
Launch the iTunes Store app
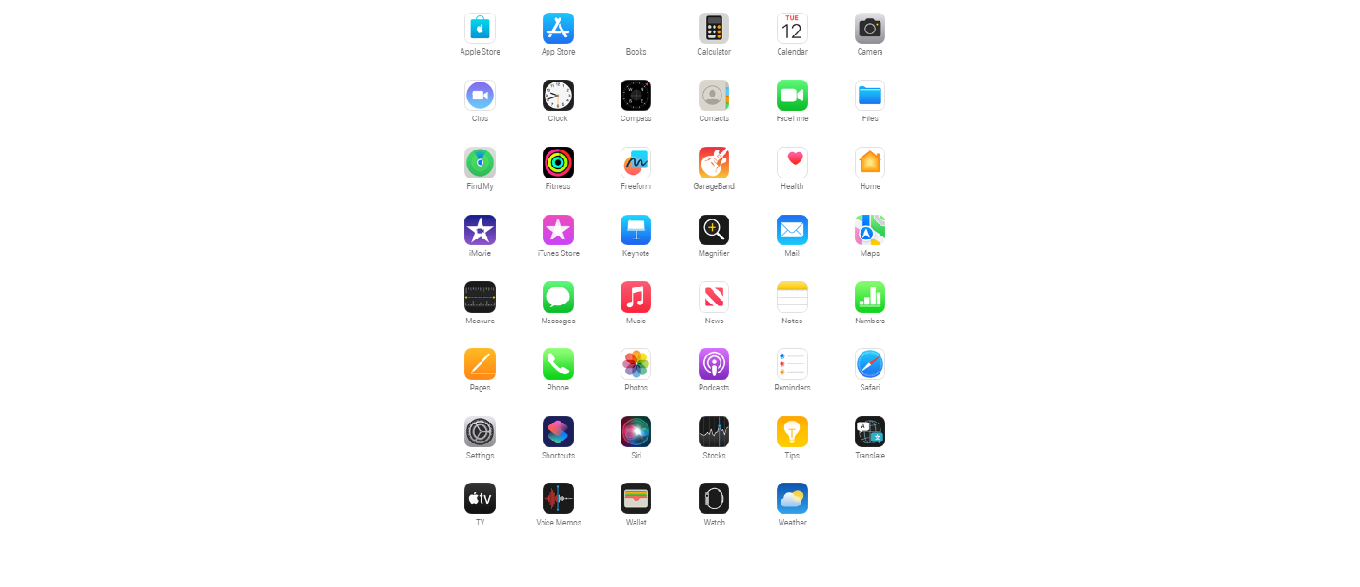click(x=558, y=230)
